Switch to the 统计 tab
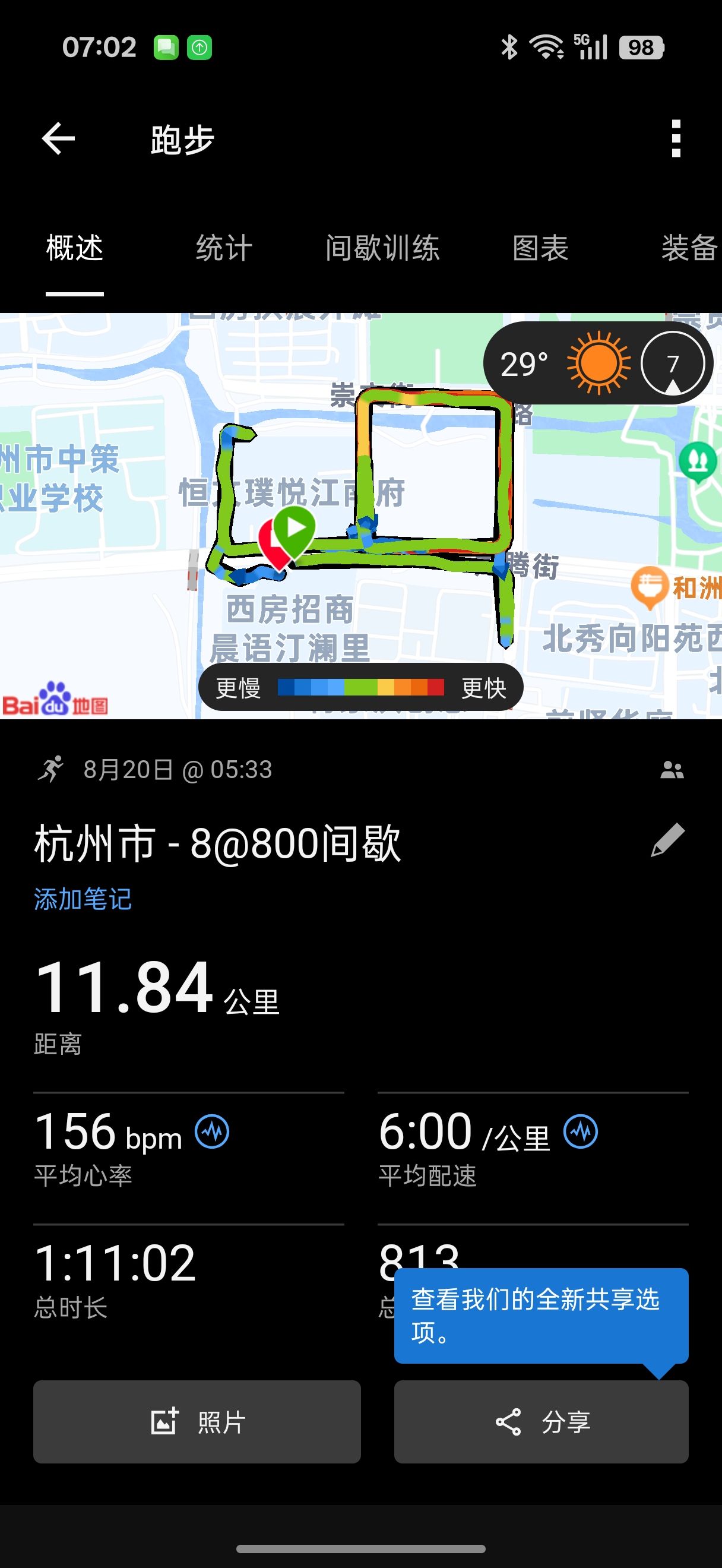 (x=224, y=248)
